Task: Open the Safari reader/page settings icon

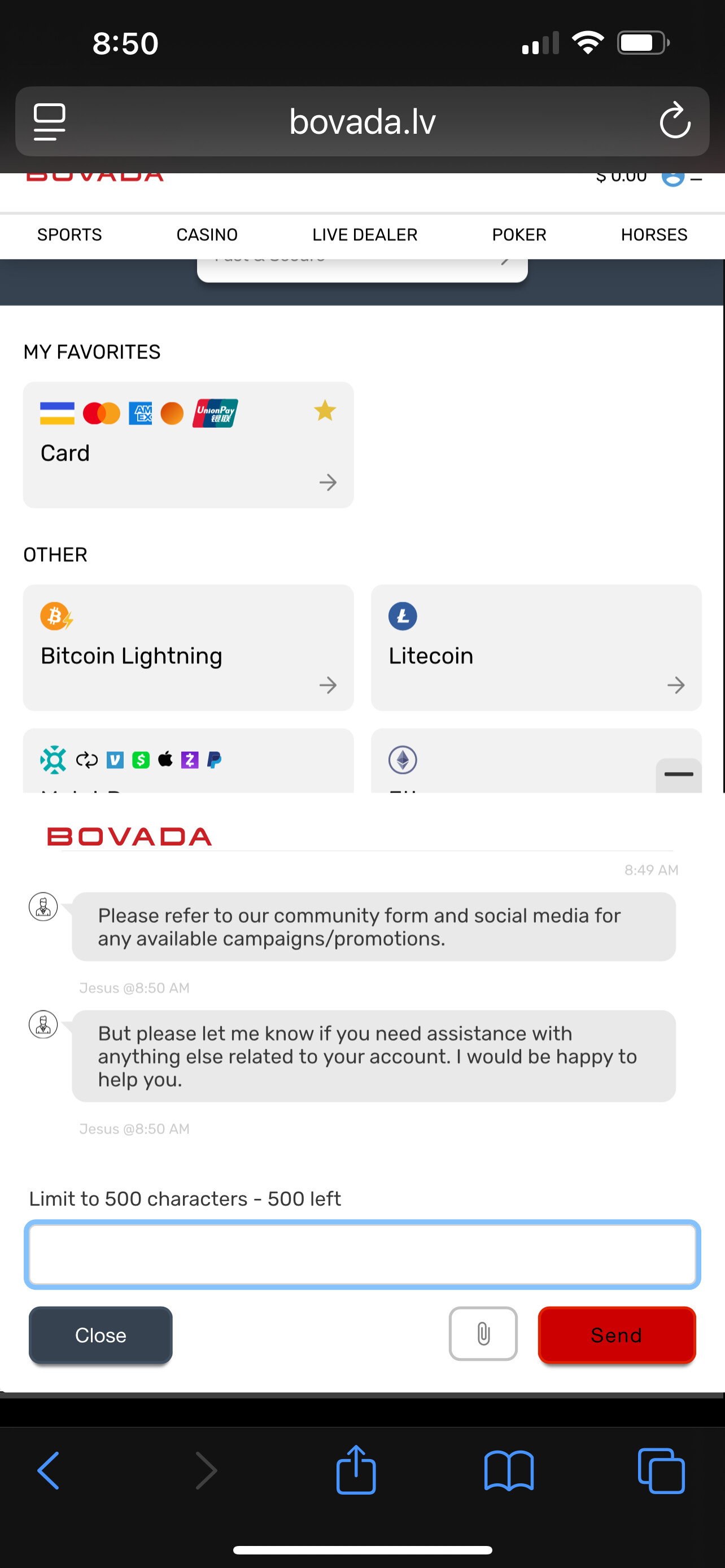Action: [49, 121]
